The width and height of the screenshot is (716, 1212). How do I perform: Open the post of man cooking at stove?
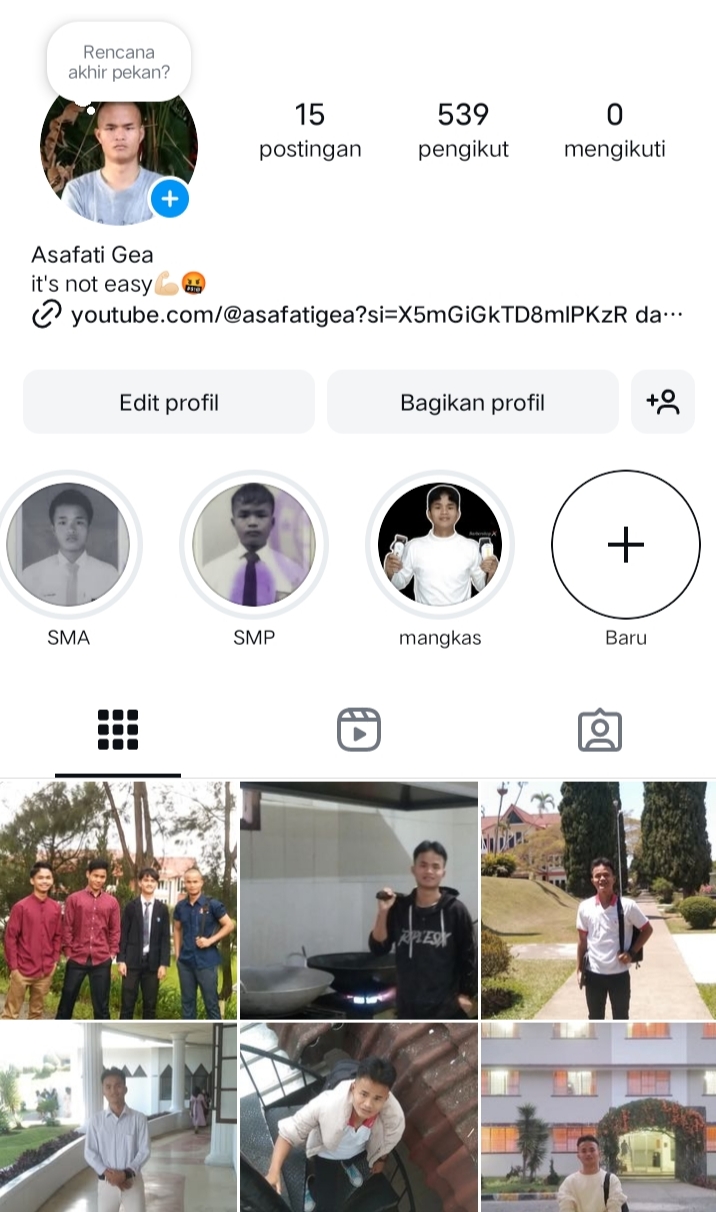pyautogui.click(x=359, y=900)
